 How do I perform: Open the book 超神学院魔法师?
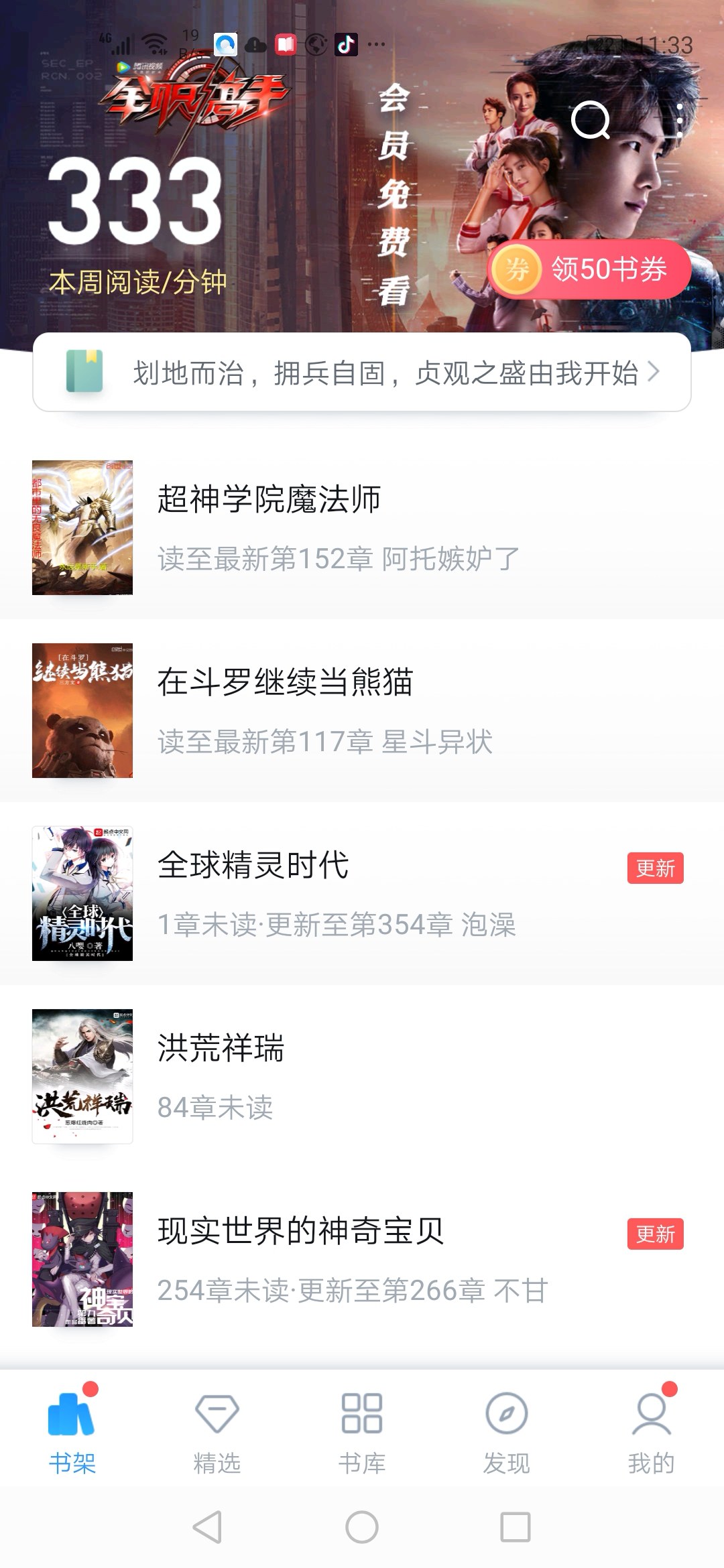click(268, 527)
